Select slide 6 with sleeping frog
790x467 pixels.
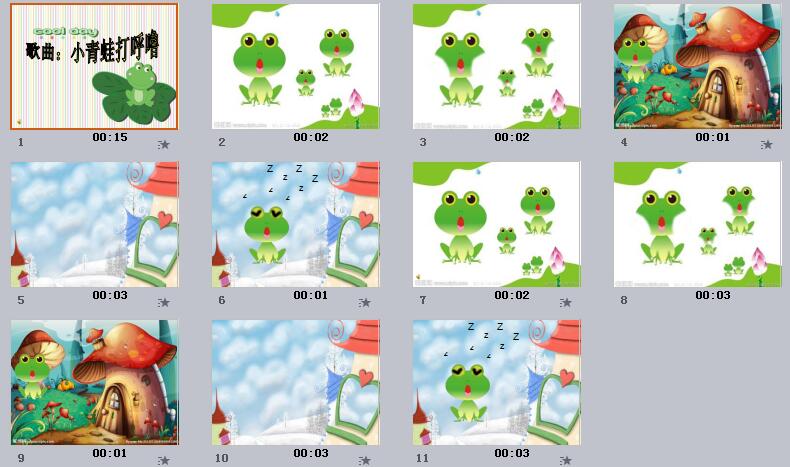[296, 224]
